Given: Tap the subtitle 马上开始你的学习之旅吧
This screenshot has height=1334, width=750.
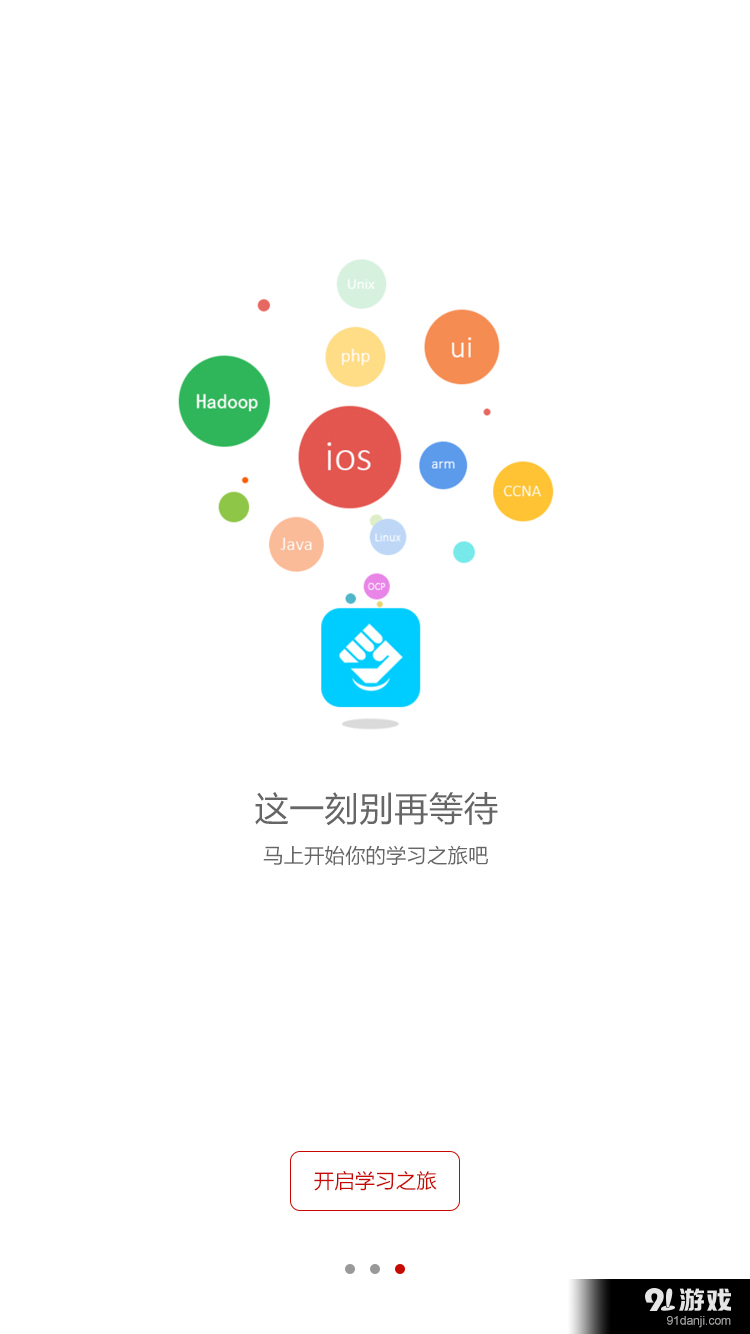Looking at the screenshot, I should point(375,857).
